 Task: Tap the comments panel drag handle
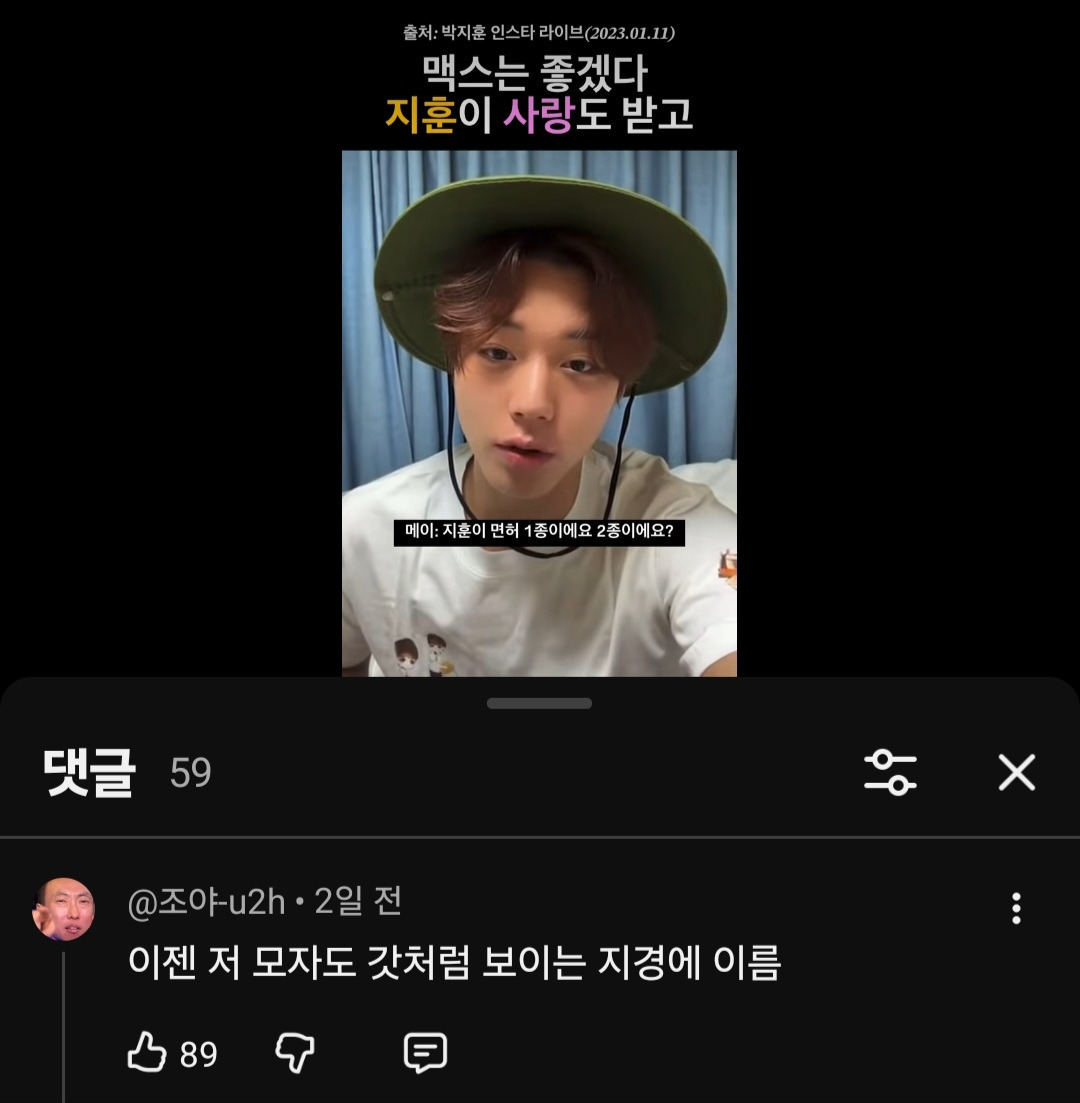coord(539,704)
